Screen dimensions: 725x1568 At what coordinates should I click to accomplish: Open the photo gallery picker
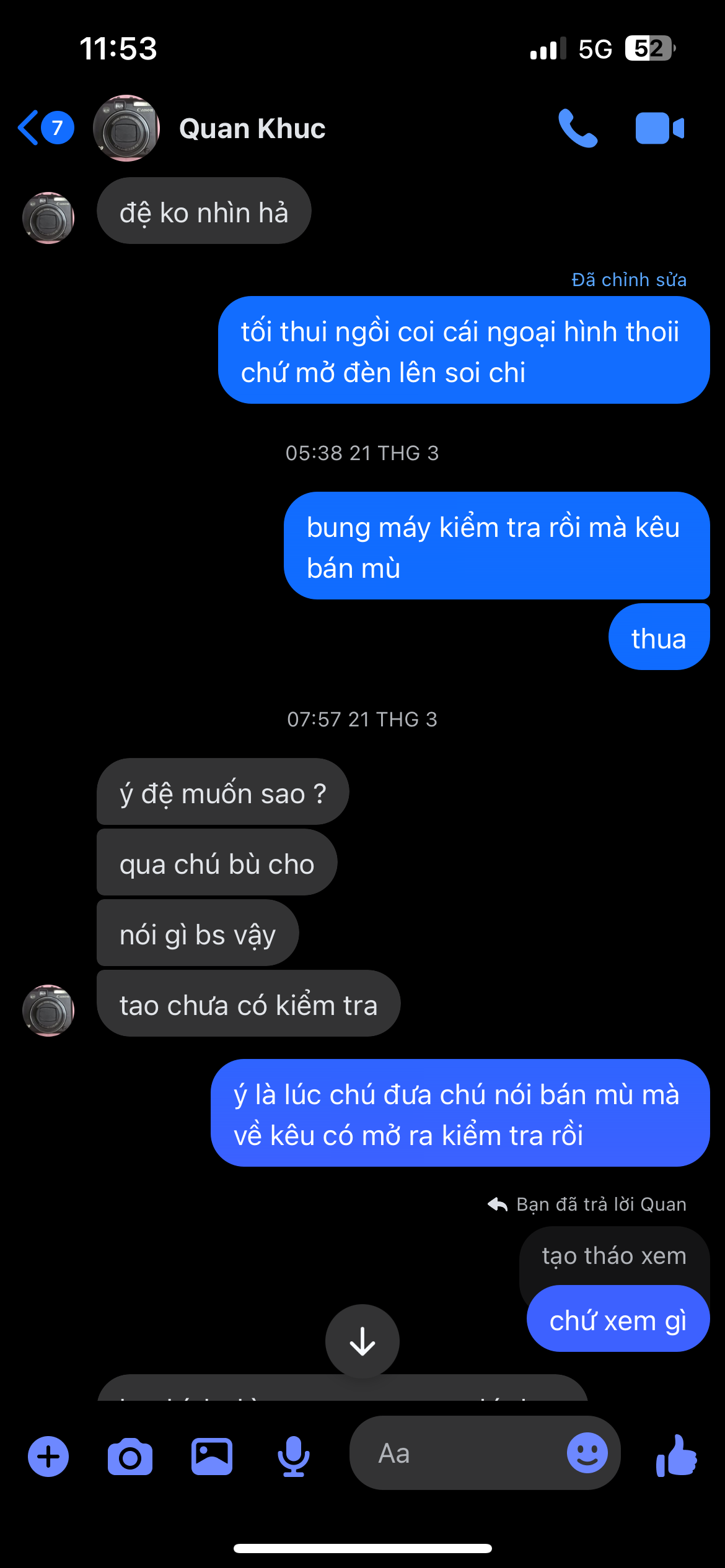click(212, 1457)
